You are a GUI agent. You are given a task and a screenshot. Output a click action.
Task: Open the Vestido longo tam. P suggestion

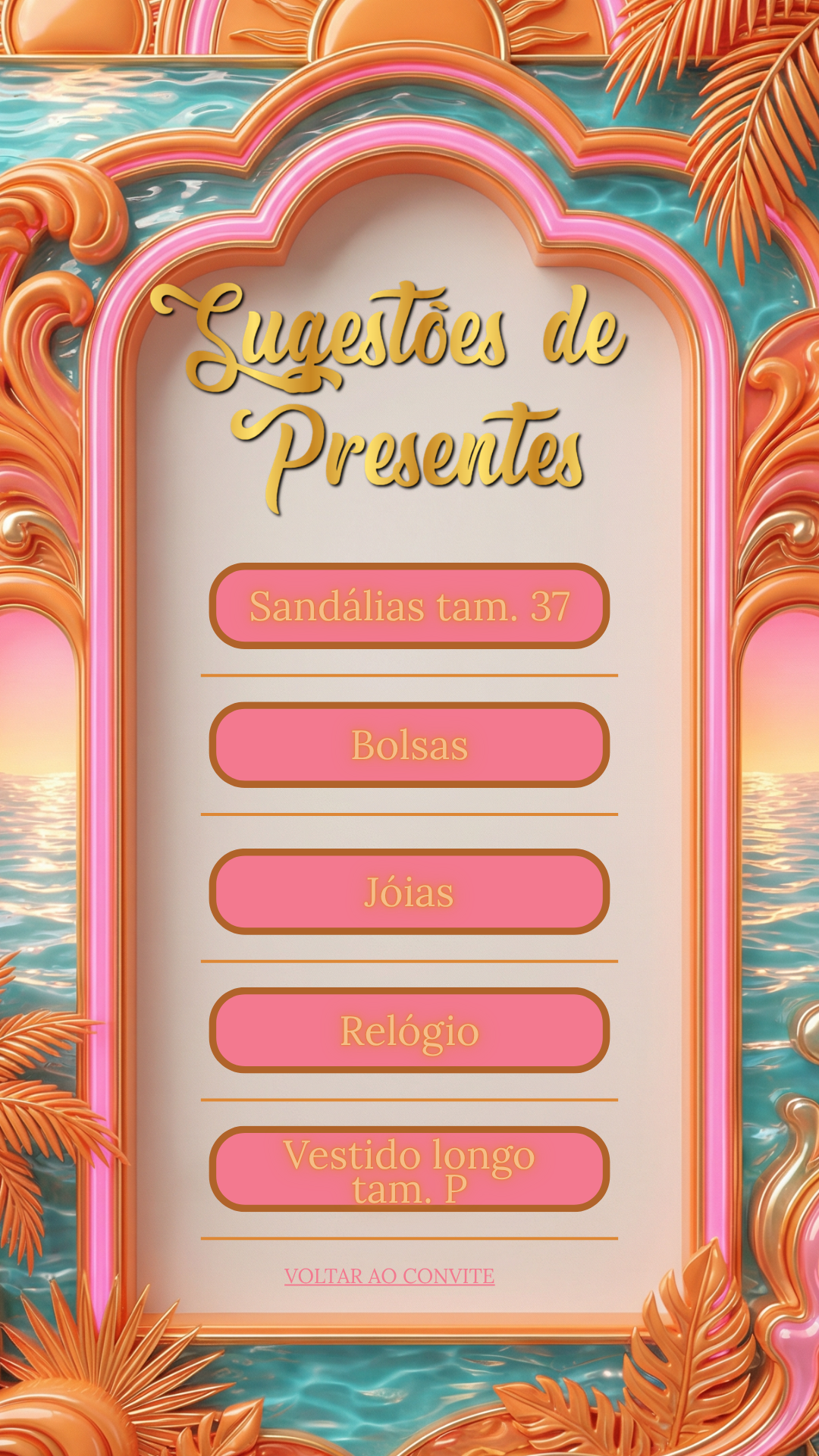409,1169
